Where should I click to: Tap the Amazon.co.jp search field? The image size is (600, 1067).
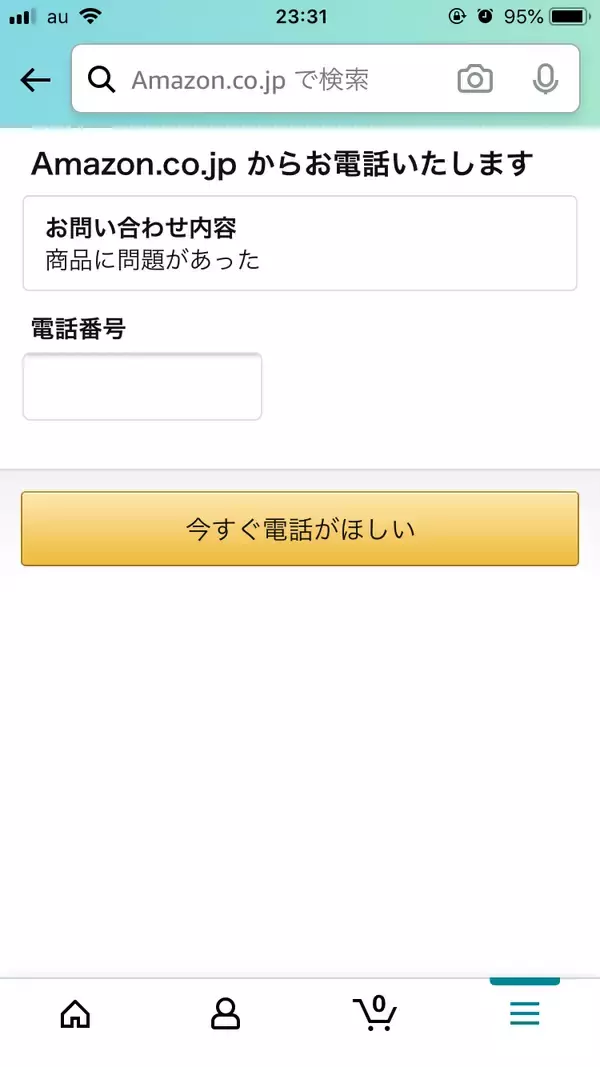tap(270, 80)
